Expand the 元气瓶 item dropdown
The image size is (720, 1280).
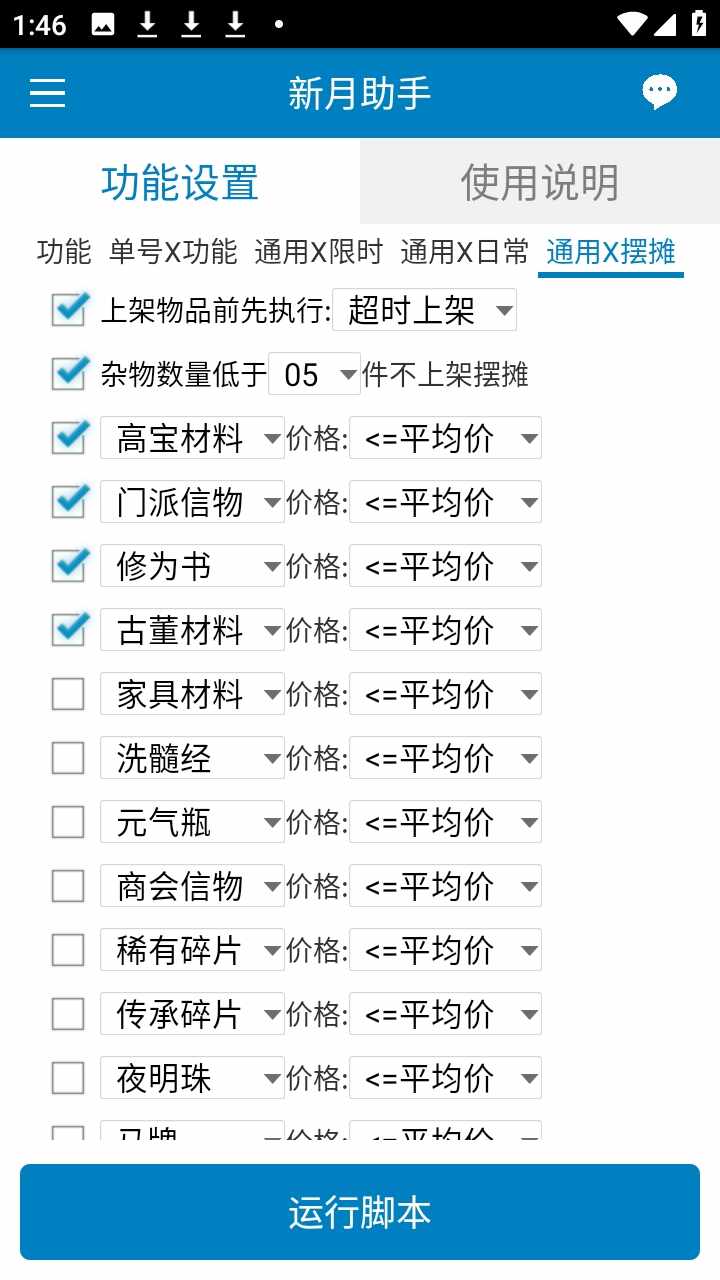[192, 822]
